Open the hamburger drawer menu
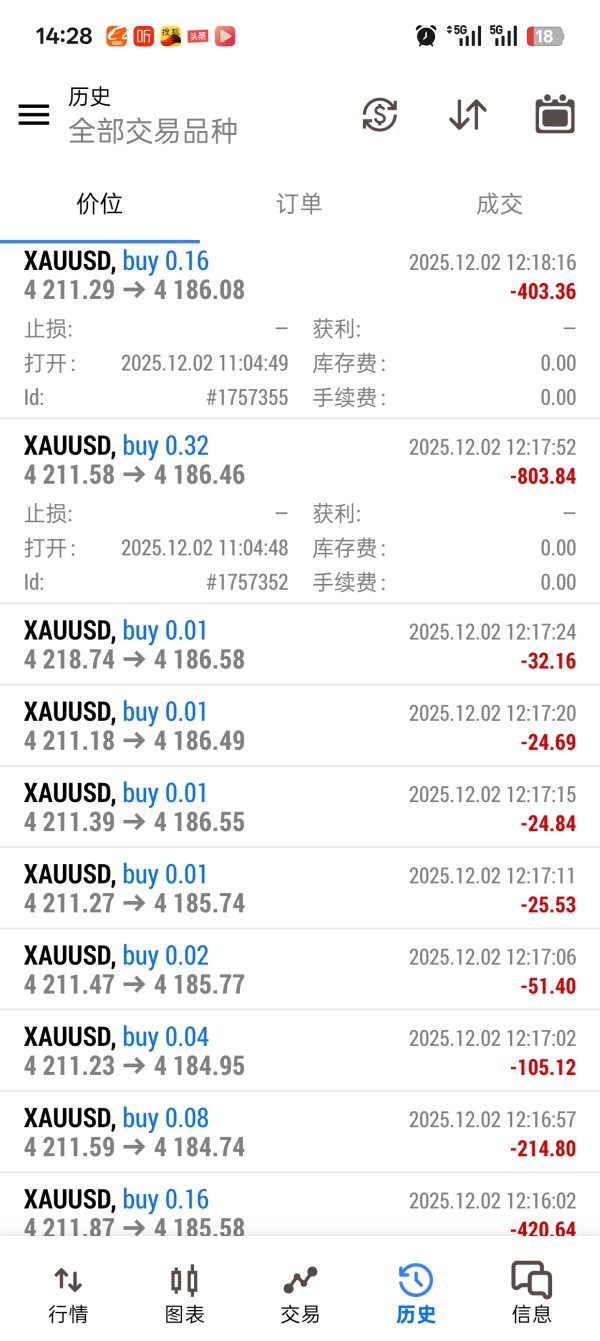The width and height of the screenshot is (600, 1341). pos(34,115)
